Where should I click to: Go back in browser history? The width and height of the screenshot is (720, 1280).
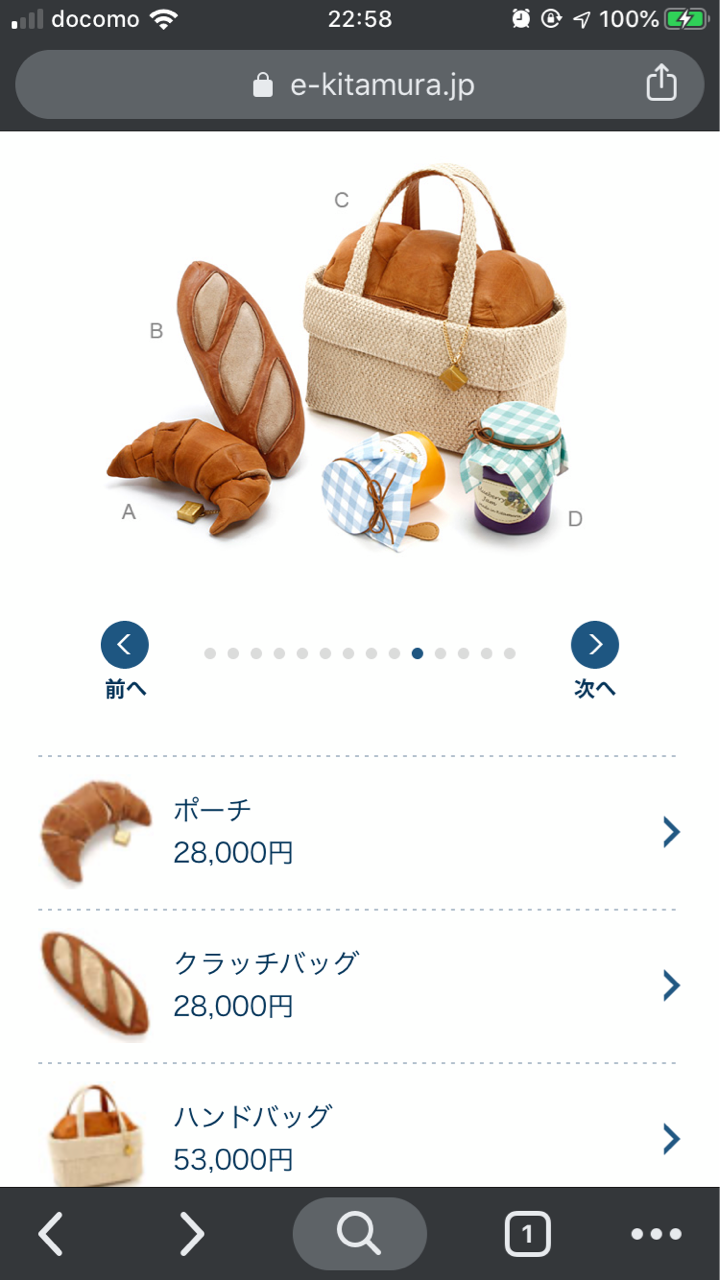51,1234
